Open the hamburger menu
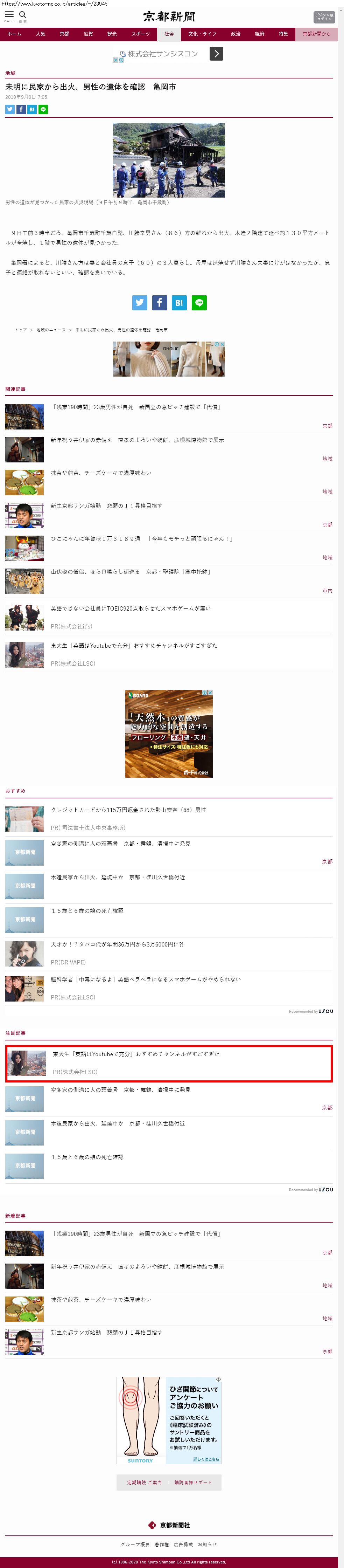The image size is (344, 1568). pos(9,15)
